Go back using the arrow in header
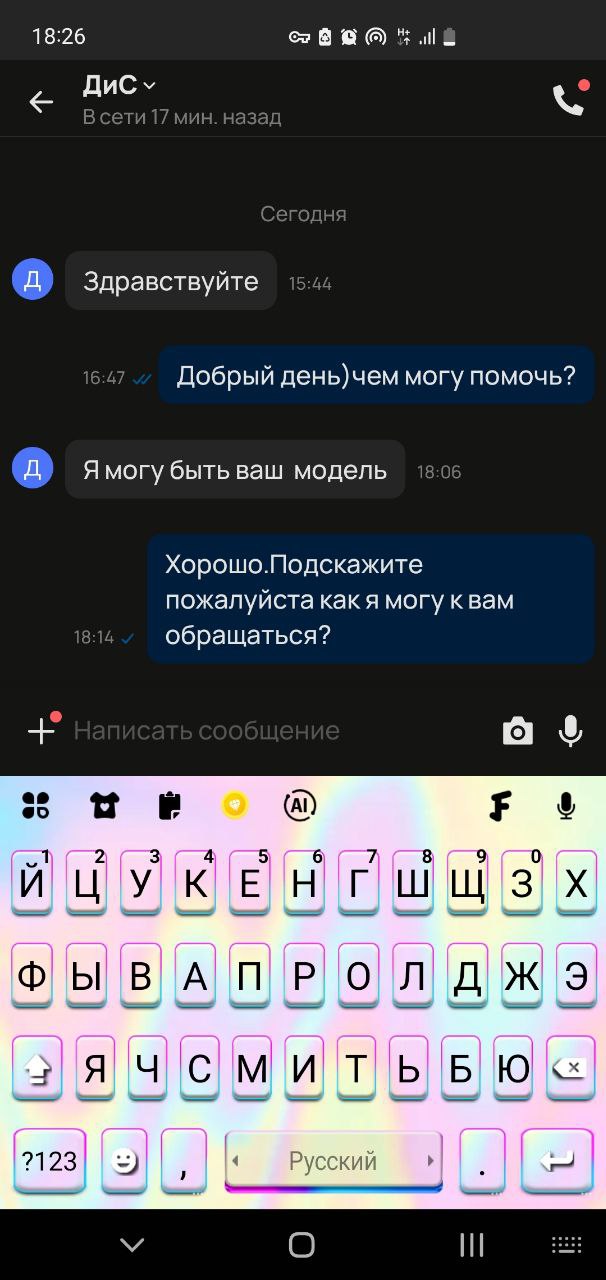Viewport: 606px width, 1280px height. pyautogui.click(x=41, y=101)
